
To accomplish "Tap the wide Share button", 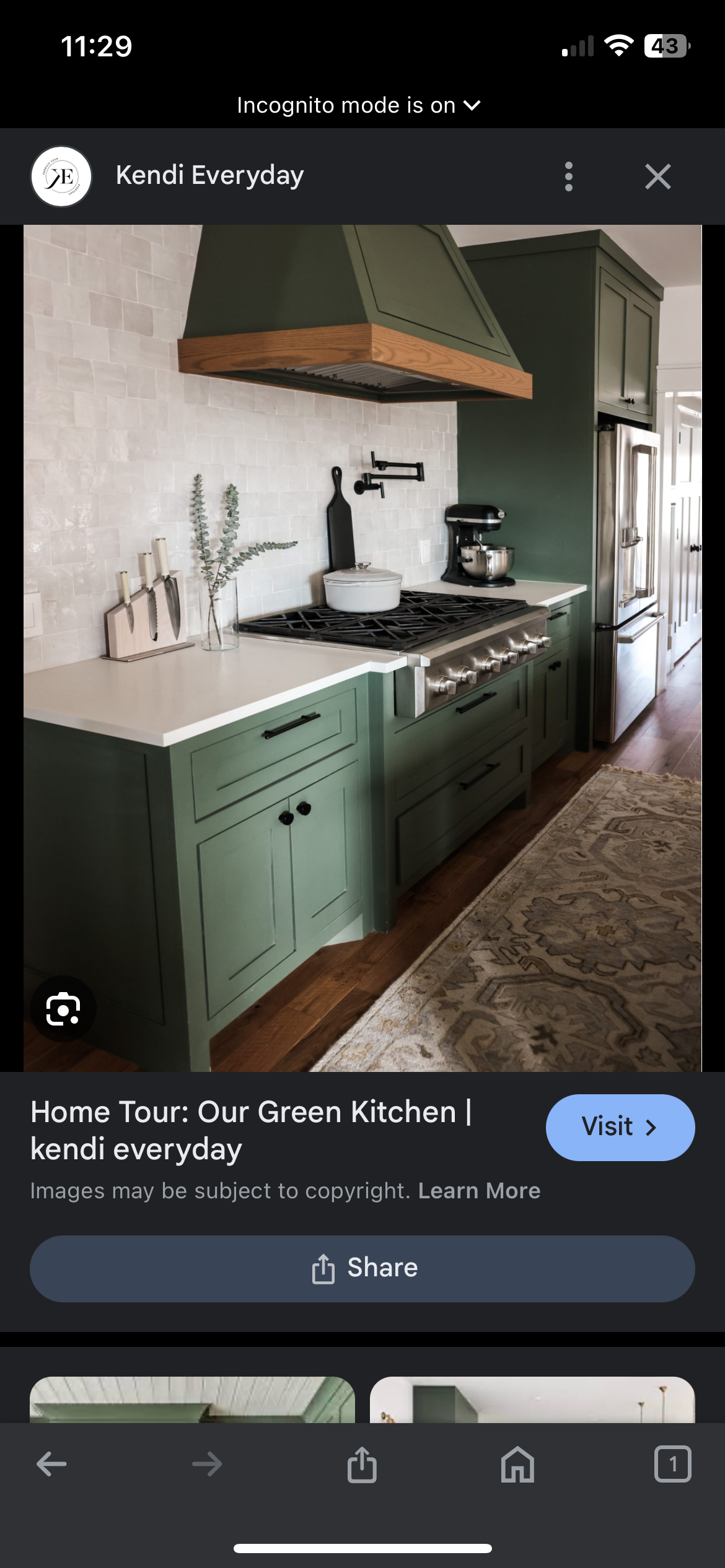I will pyautogui.click(x=362, y=1268).
